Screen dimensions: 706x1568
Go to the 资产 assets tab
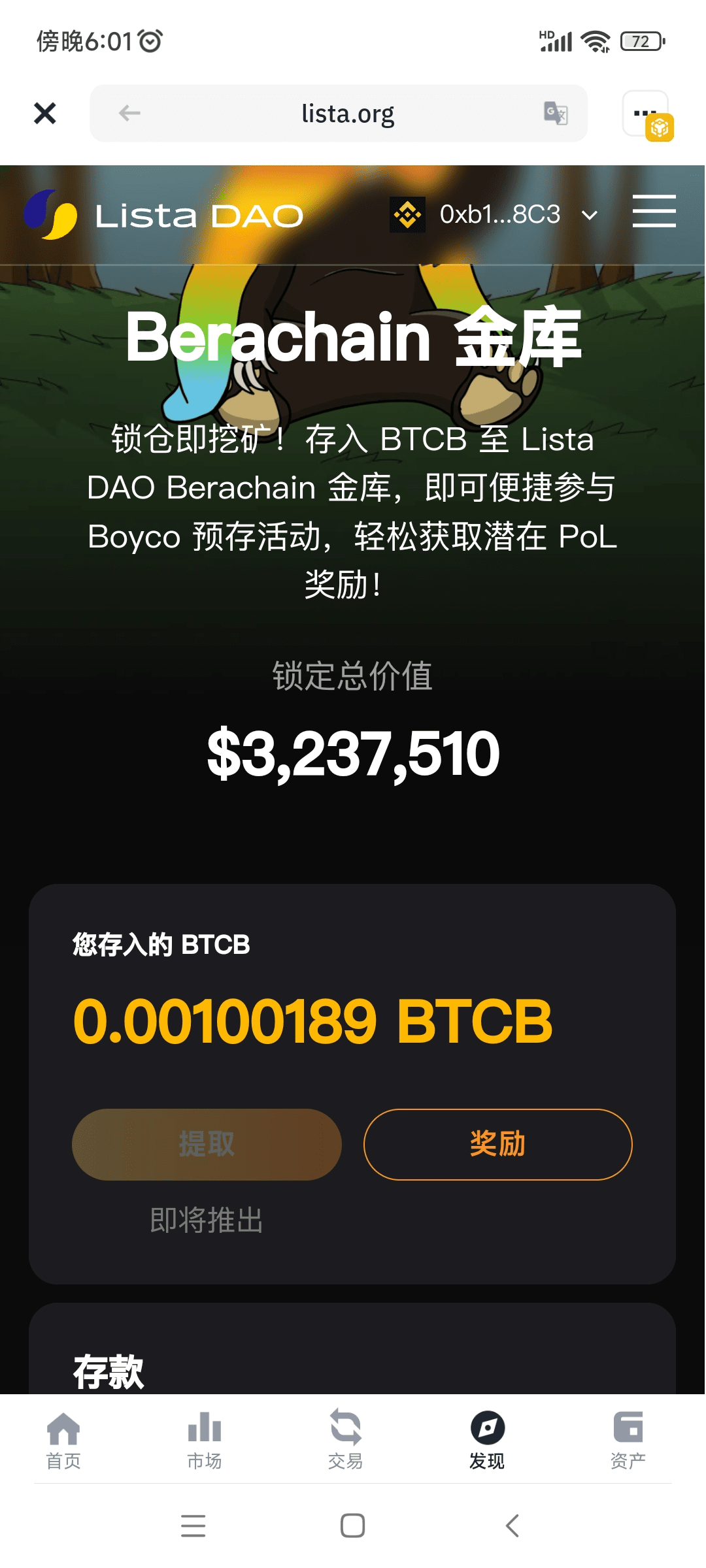(x=628, y=1441)
